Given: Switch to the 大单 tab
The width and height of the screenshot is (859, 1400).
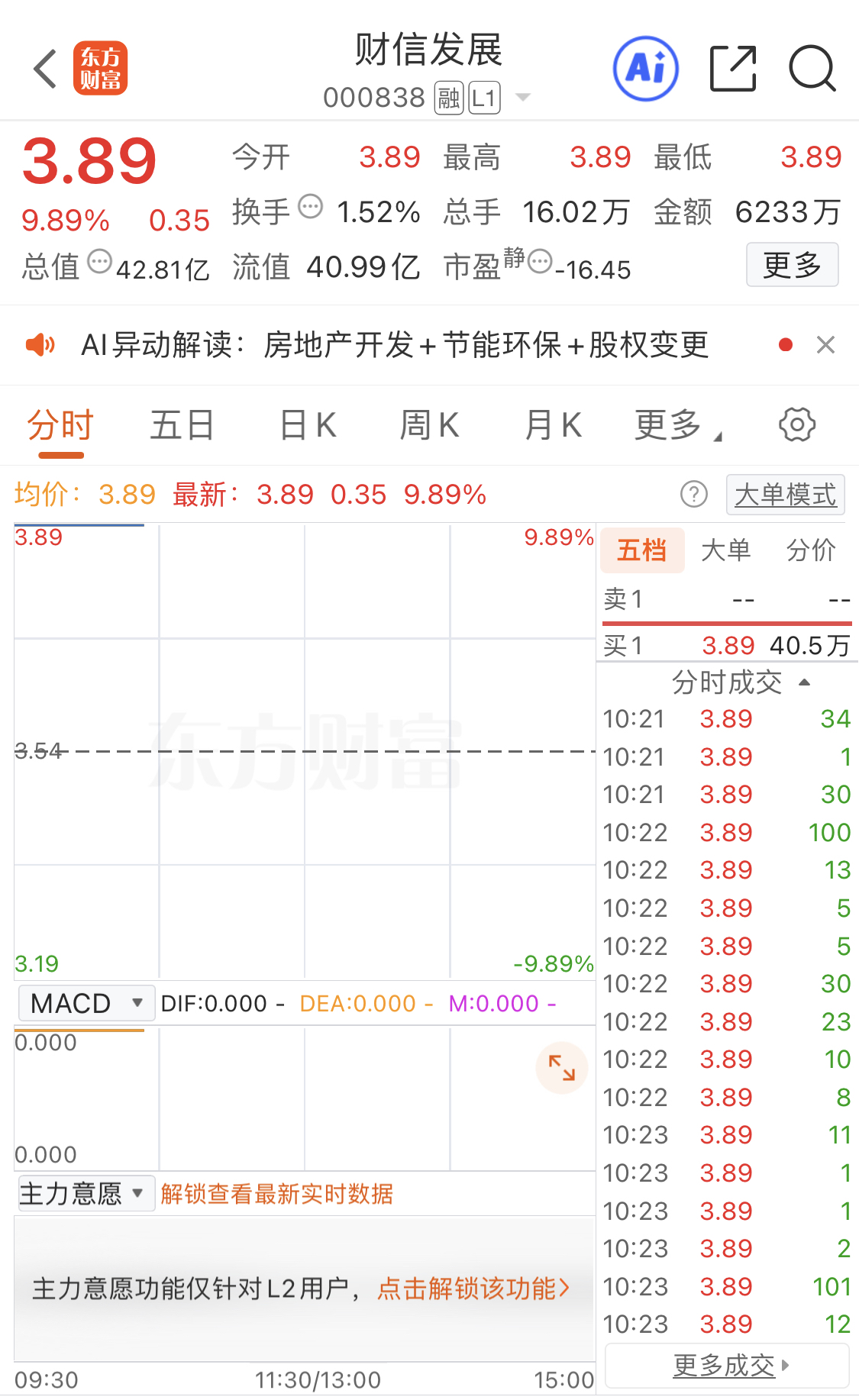Looking at the screenshot, I should pos(725,550).
